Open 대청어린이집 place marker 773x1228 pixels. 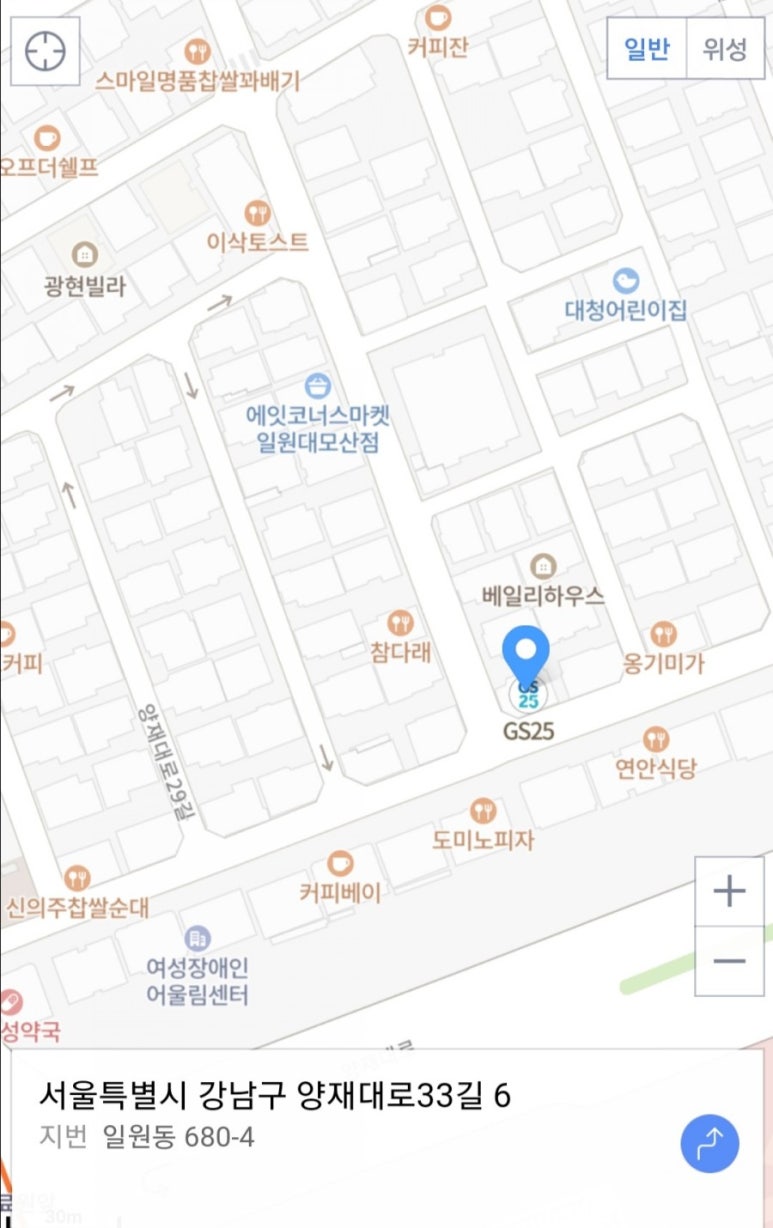pyautogui.click(x=626, y=281)
